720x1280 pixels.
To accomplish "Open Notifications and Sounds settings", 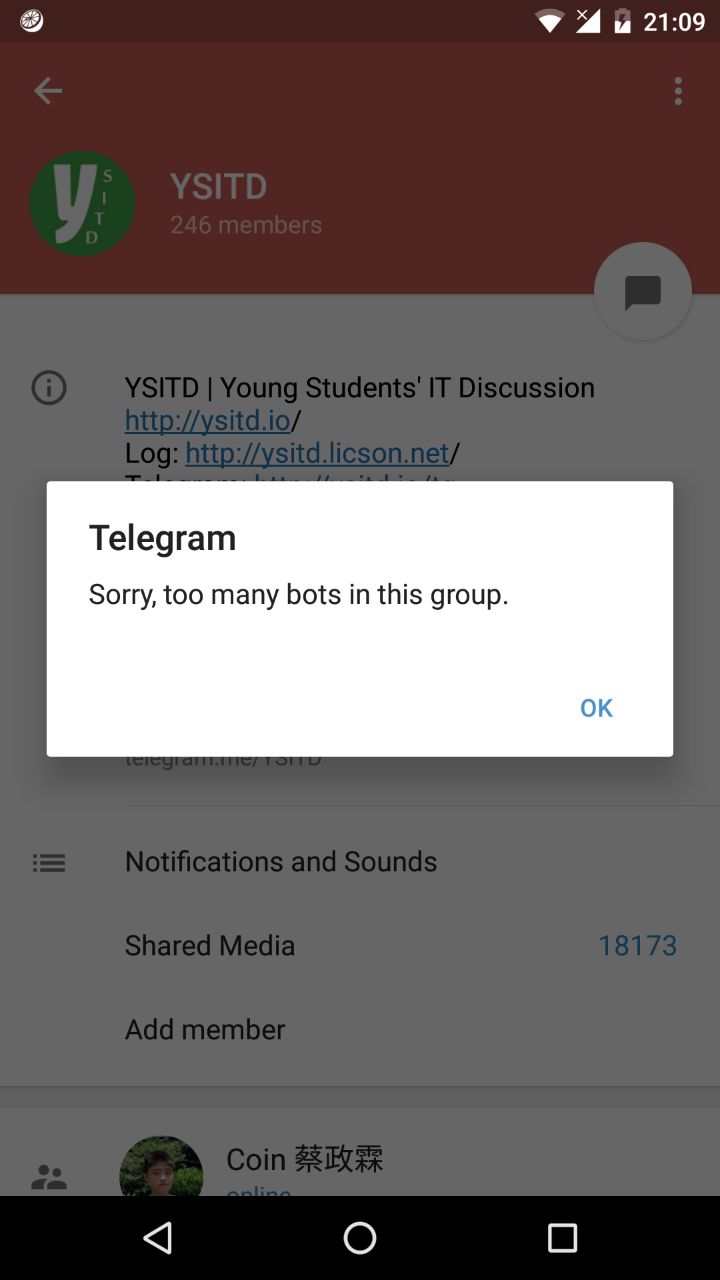I will (x=281, y=862).
